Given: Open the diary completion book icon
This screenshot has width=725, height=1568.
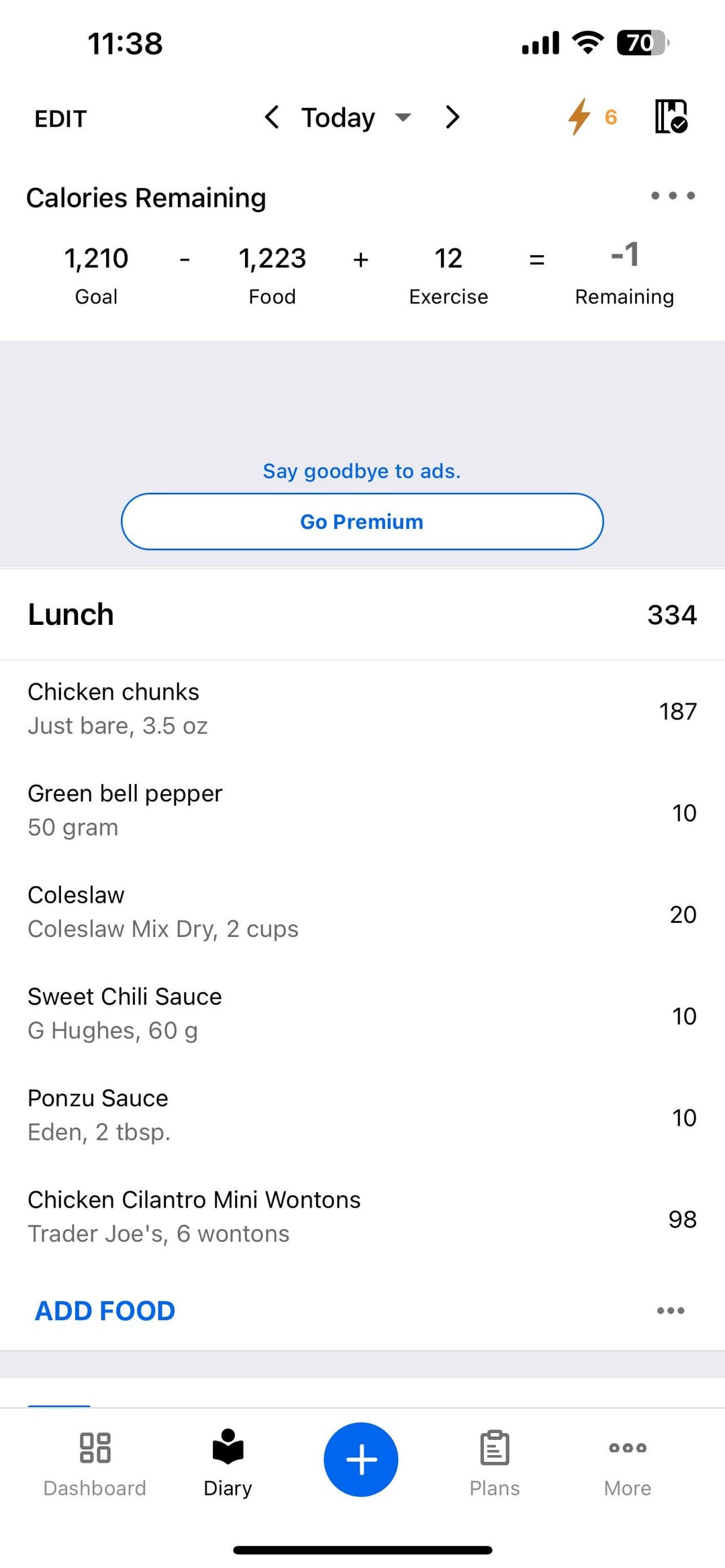Looking at the screenshot, I should click(671, 117).
